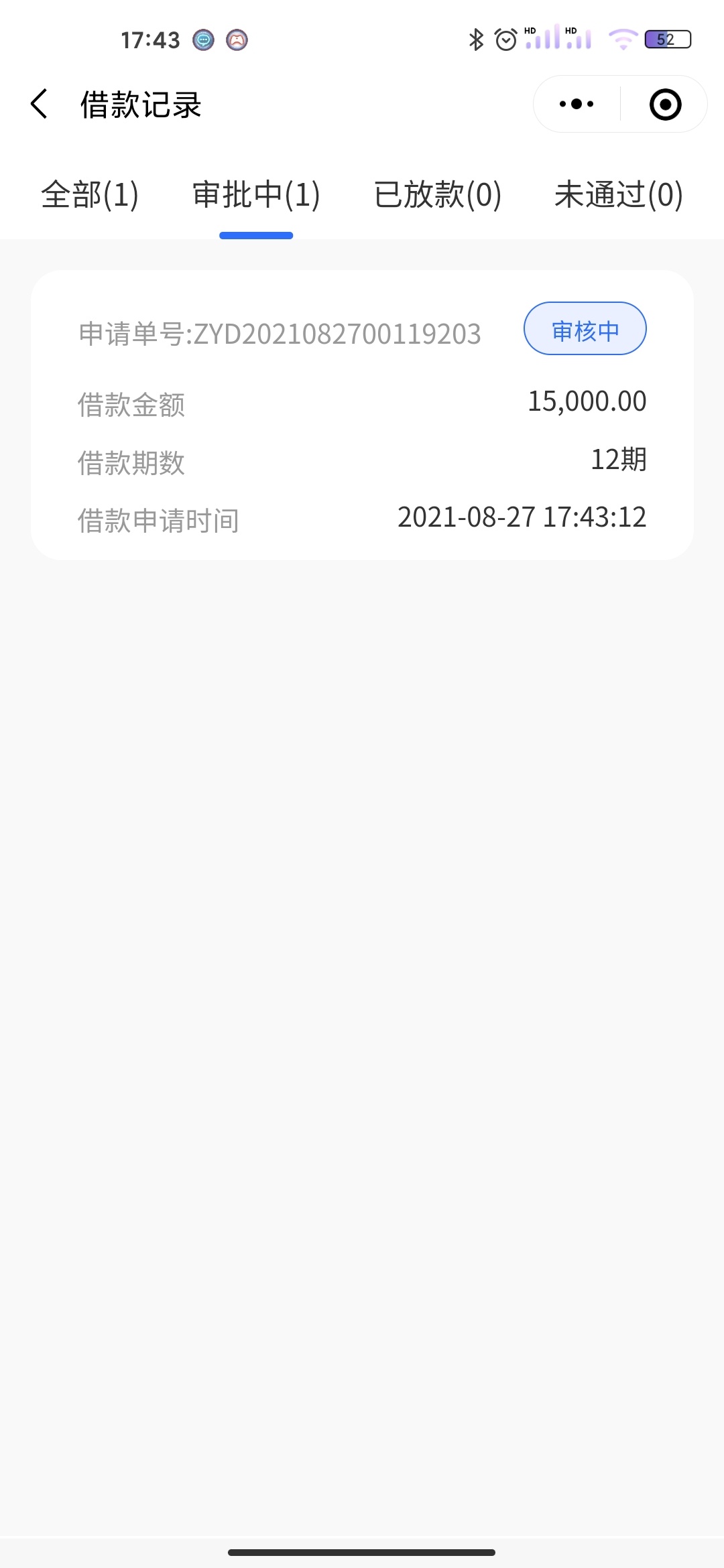The image size is (724, 1568).
Task: Show the 未通过(0) tab
Action: (x=618, y=195)
